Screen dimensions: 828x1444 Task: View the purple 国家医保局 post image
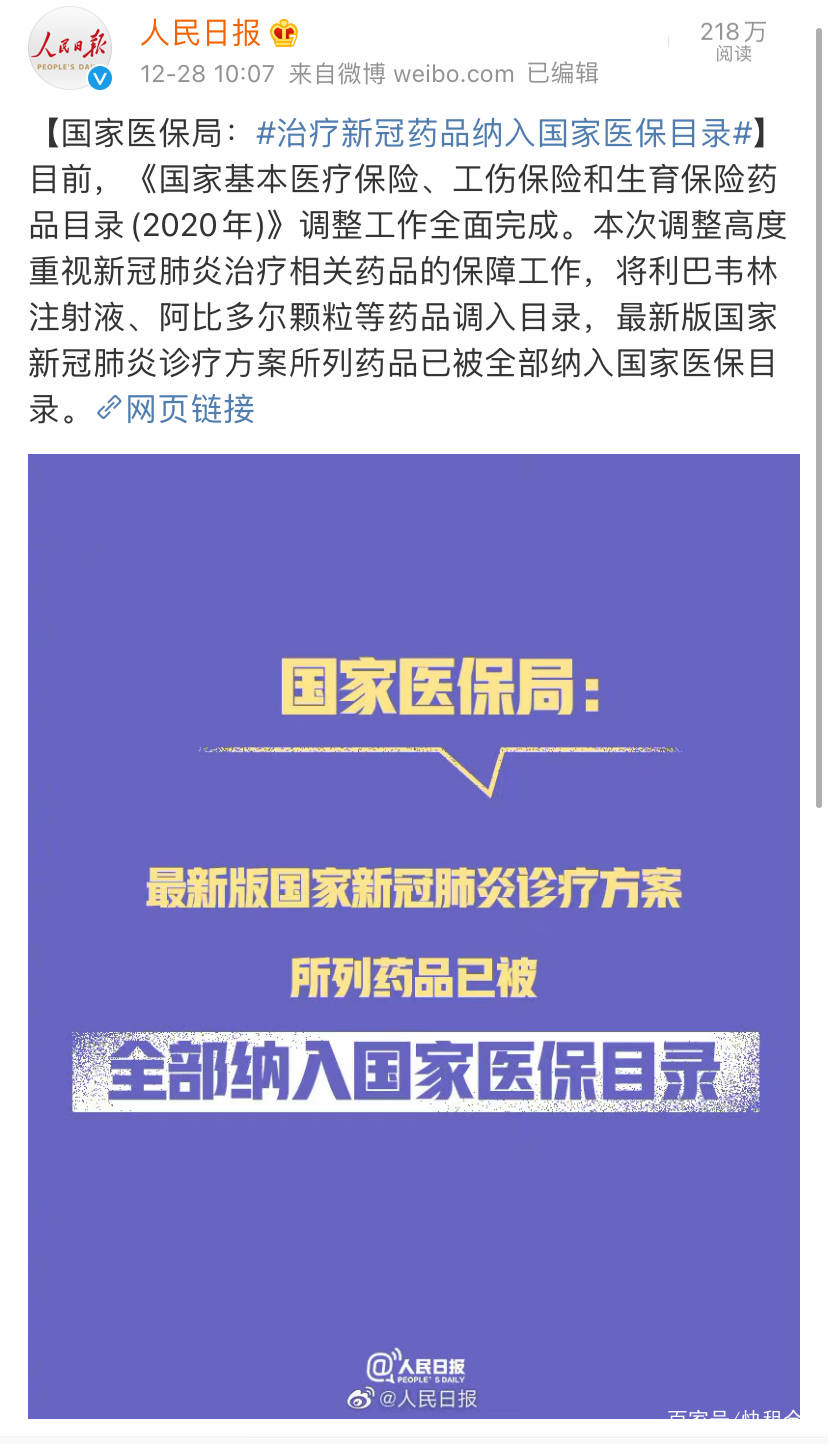pos(414,936)
